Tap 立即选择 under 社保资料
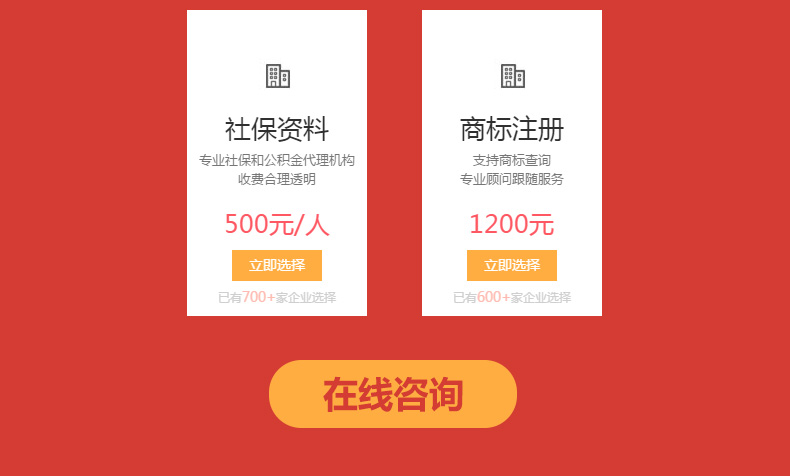This screenshot has height=476, width=790. coord(277,266)
